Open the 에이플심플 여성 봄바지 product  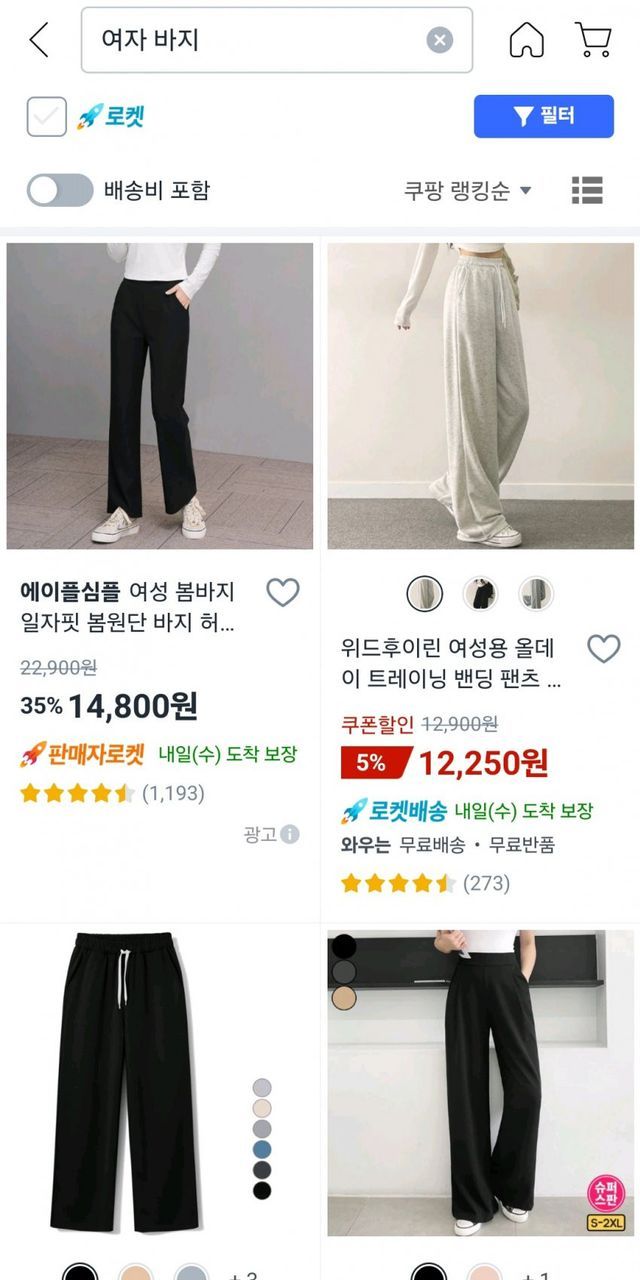(x=160, y=396)
